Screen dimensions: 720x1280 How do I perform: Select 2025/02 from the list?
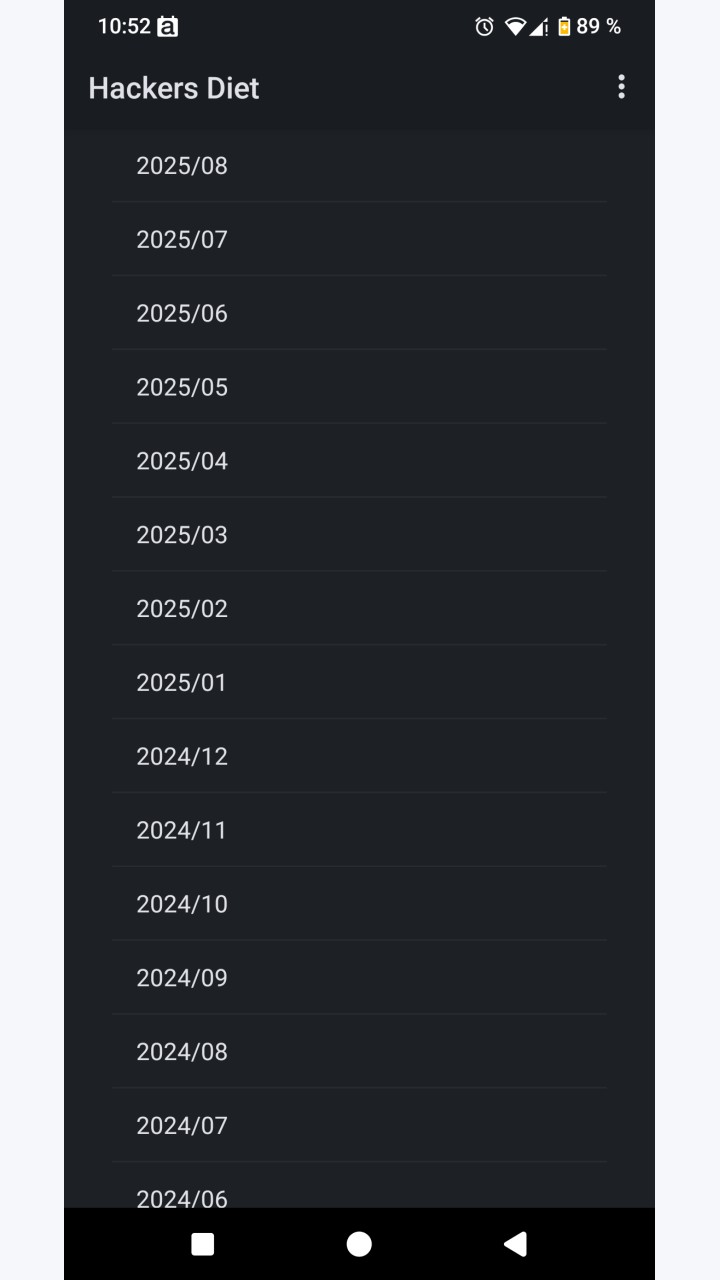pyautogui.click(x=359, y=609)
